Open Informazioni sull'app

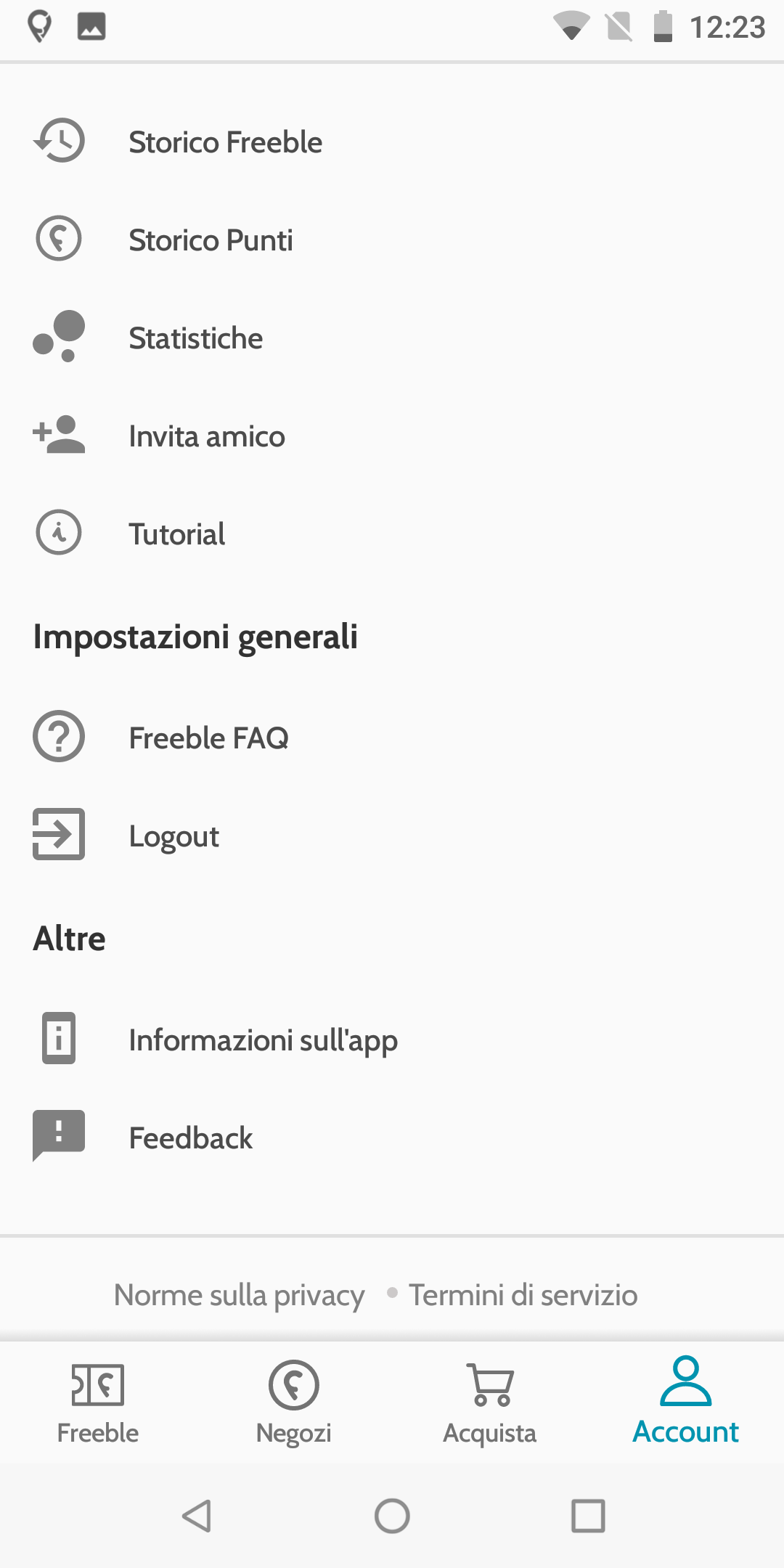[392, 1040]
